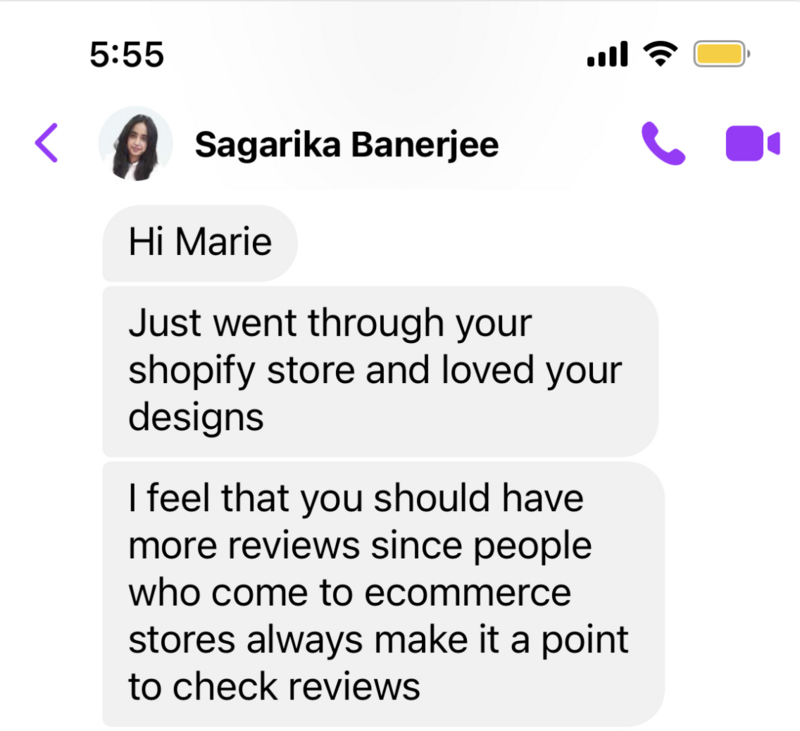Open Sagarika Banerjee's profile picture
This screenshot has width=800, height=731.
click(135, 144)
